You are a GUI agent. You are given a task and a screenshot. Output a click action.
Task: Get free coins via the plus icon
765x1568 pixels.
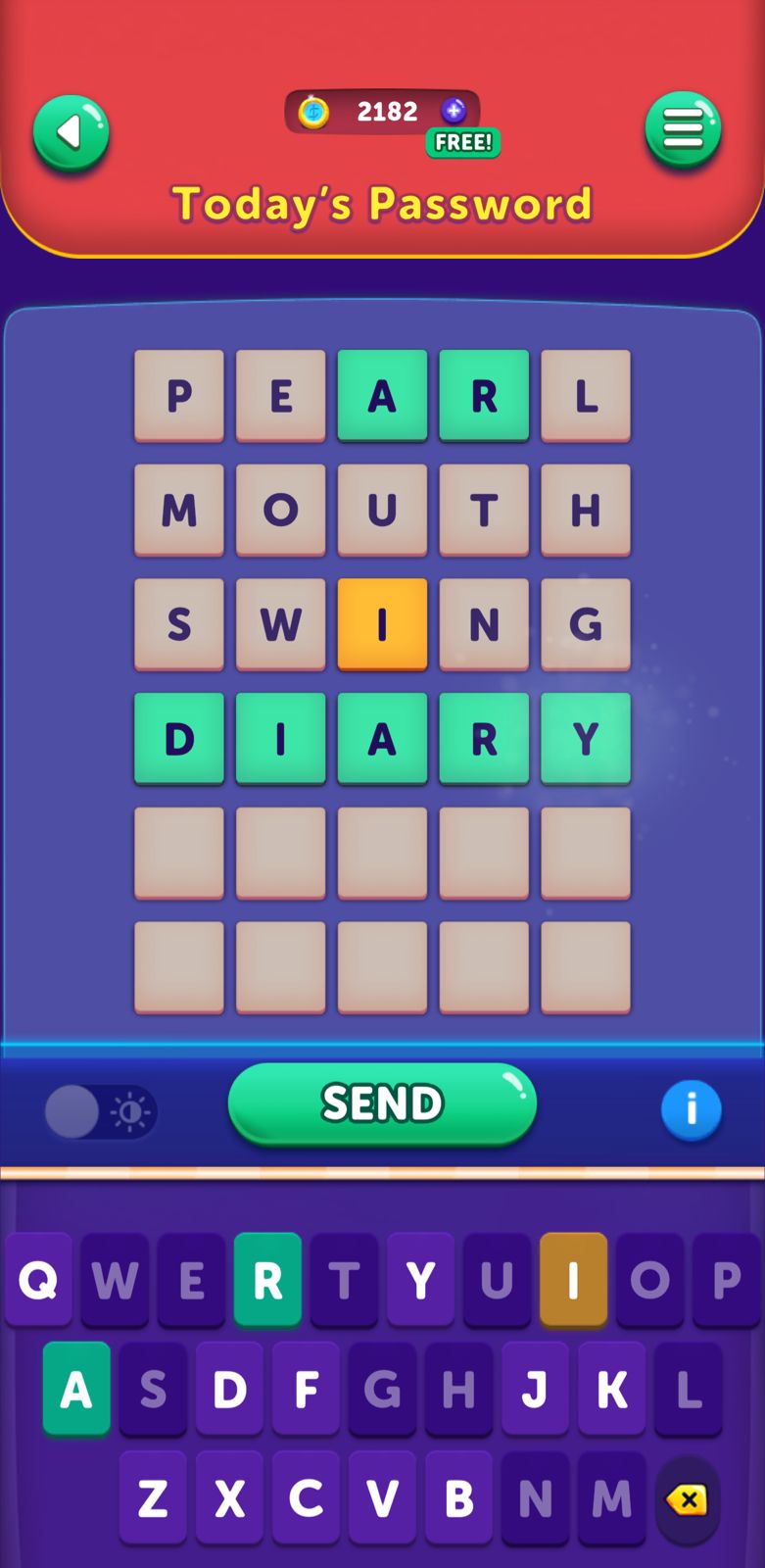454,111
